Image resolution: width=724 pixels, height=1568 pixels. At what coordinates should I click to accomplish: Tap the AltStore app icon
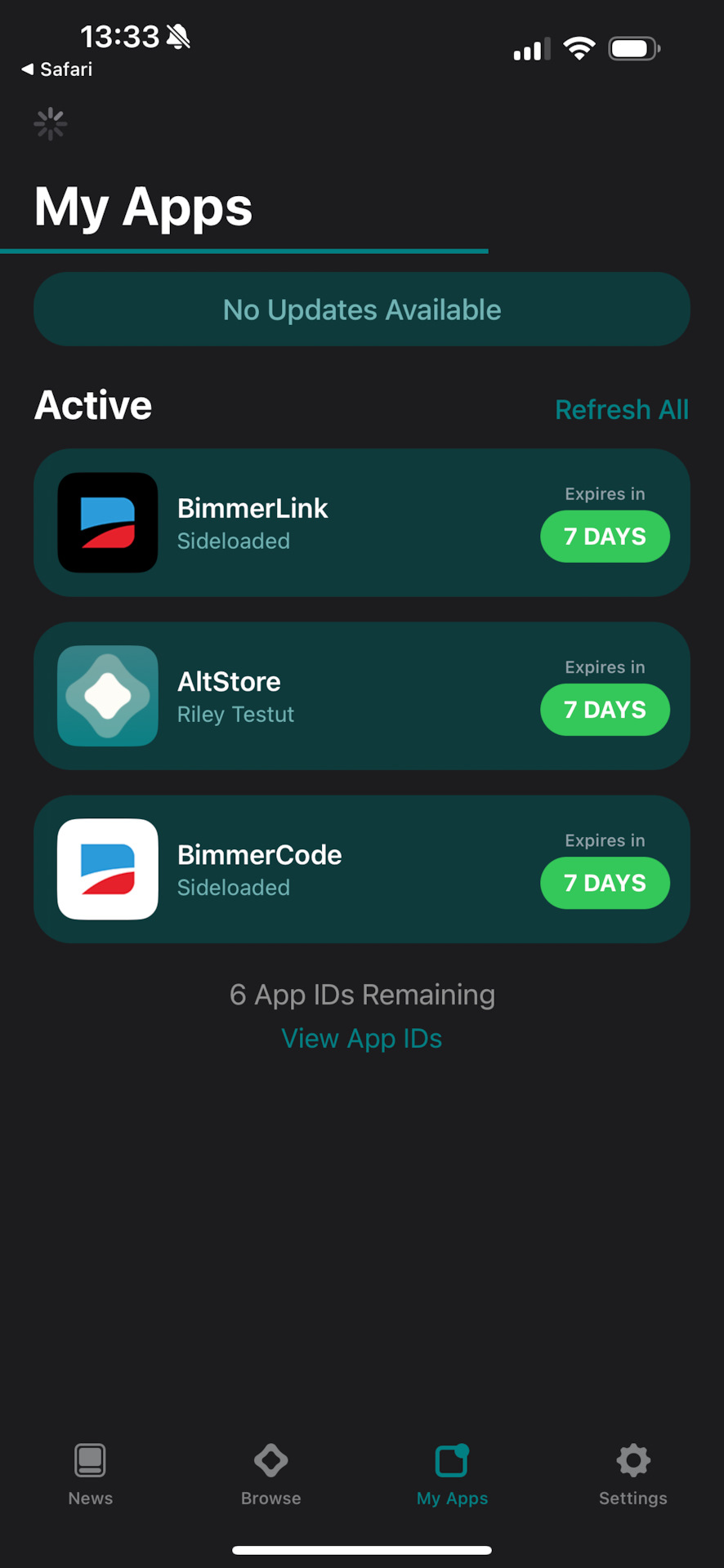point(107,696)
